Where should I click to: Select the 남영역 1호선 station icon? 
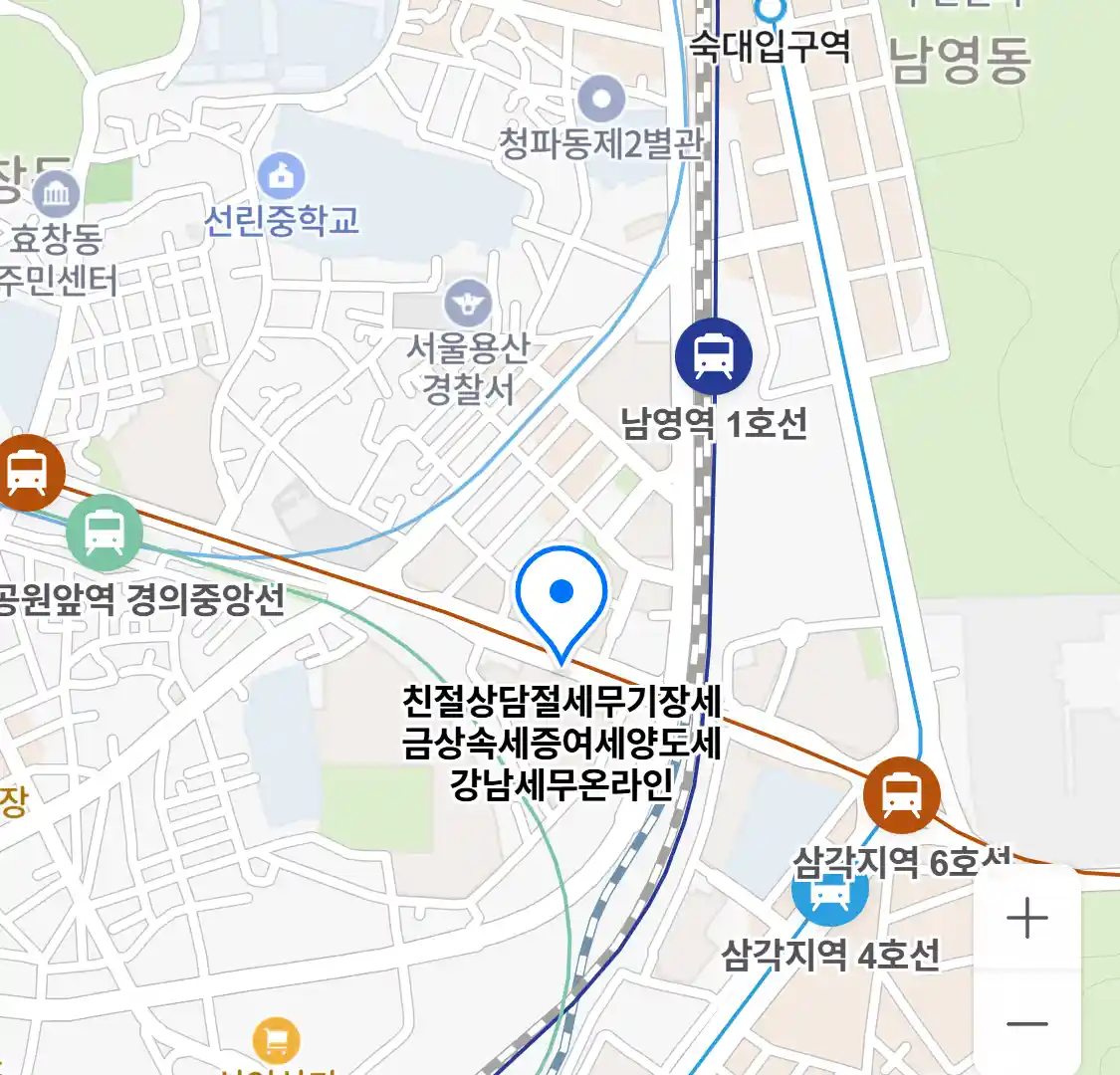pos(713,356)
